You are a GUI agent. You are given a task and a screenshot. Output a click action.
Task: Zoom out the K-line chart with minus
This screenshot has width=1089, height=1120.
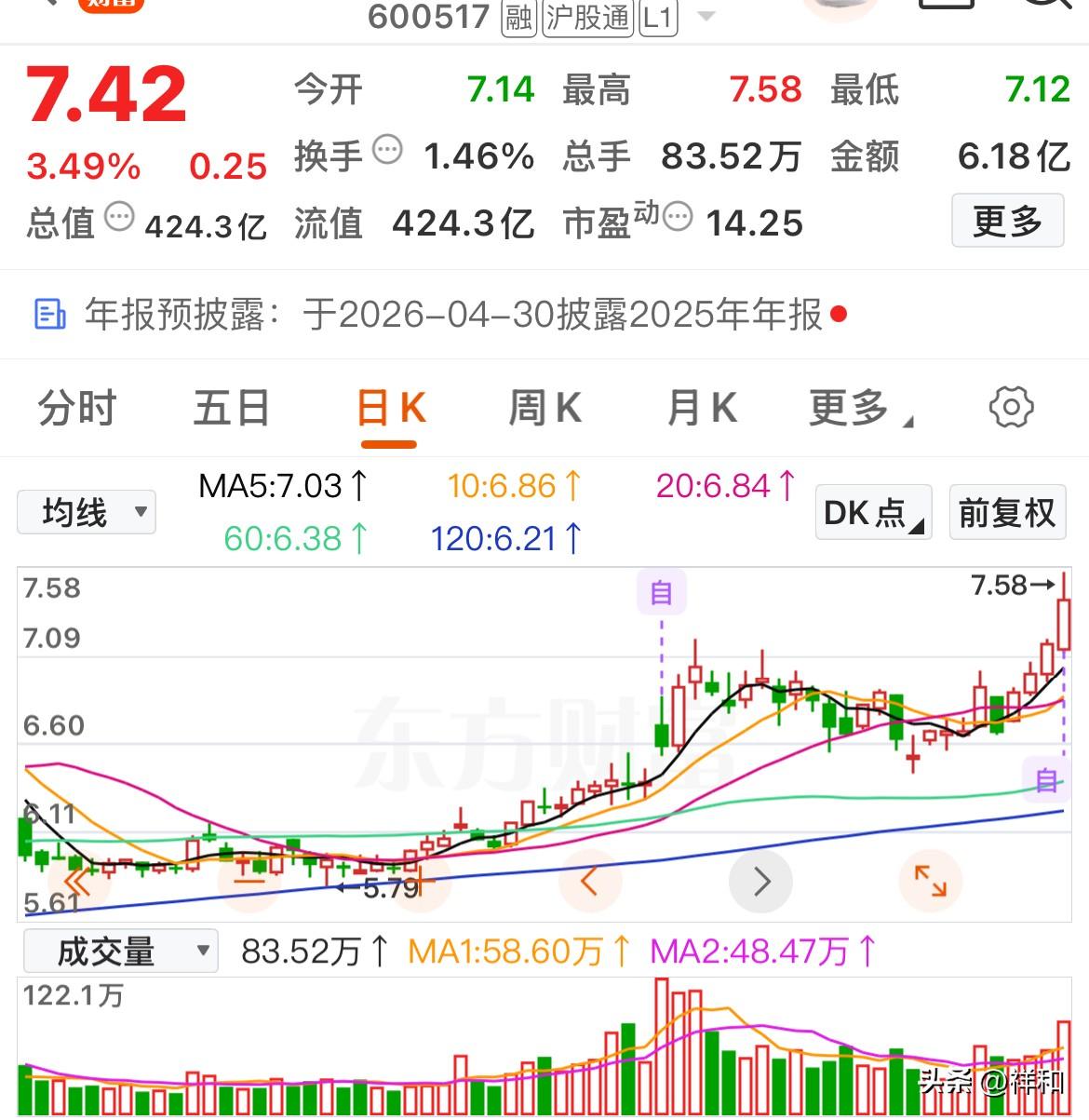click(249, 881)
